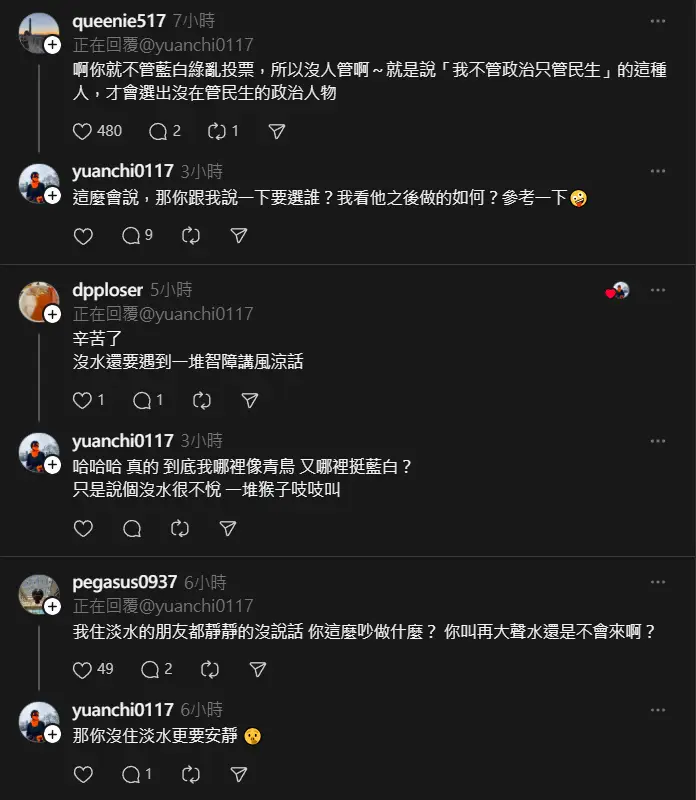Open overflow menu on queenie517's reply
Image resolution: width=696 pixels, height=800 pixels.
657,21
